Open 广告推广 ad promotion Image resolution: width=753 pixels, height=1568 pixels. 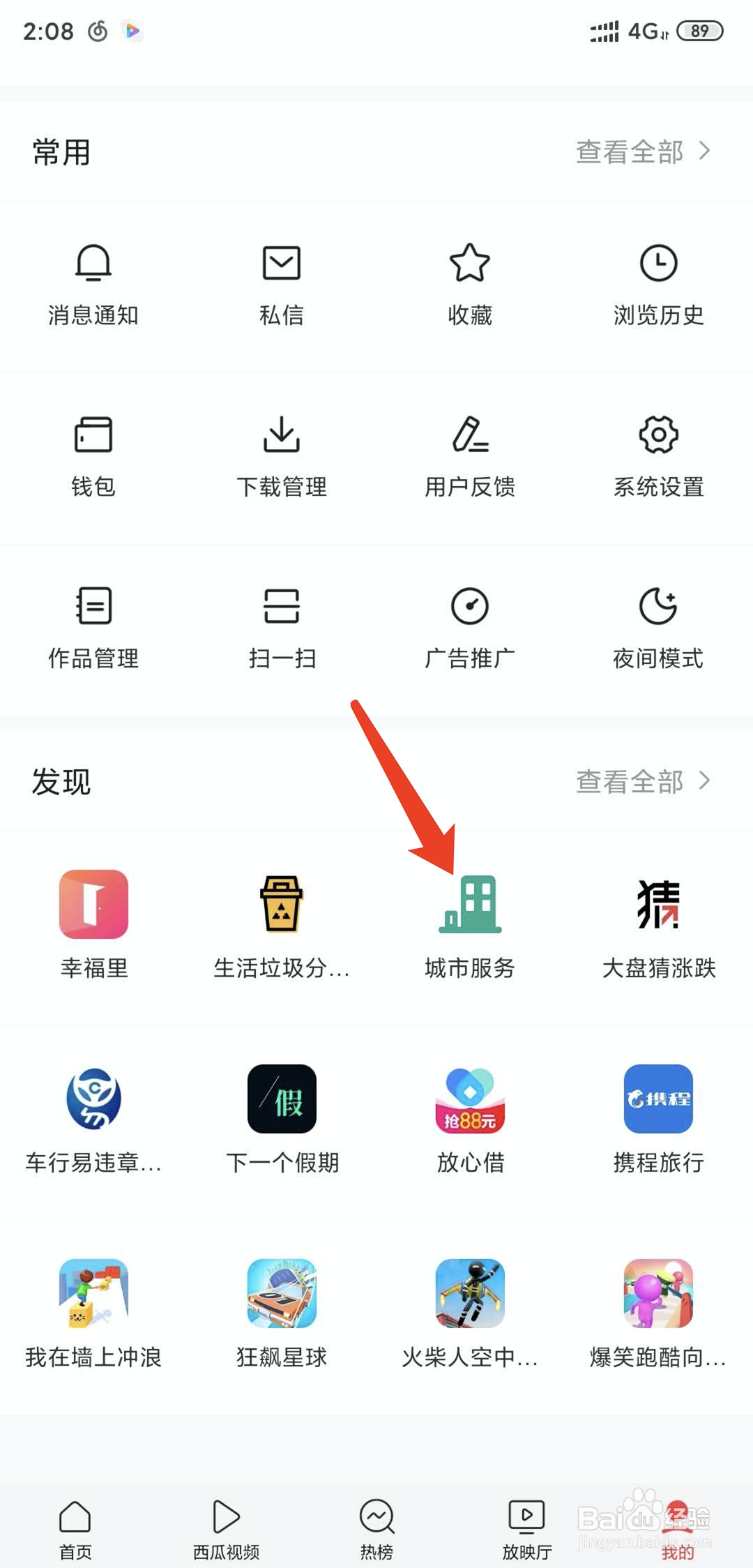pyautogui.click(x=470, y=624)
